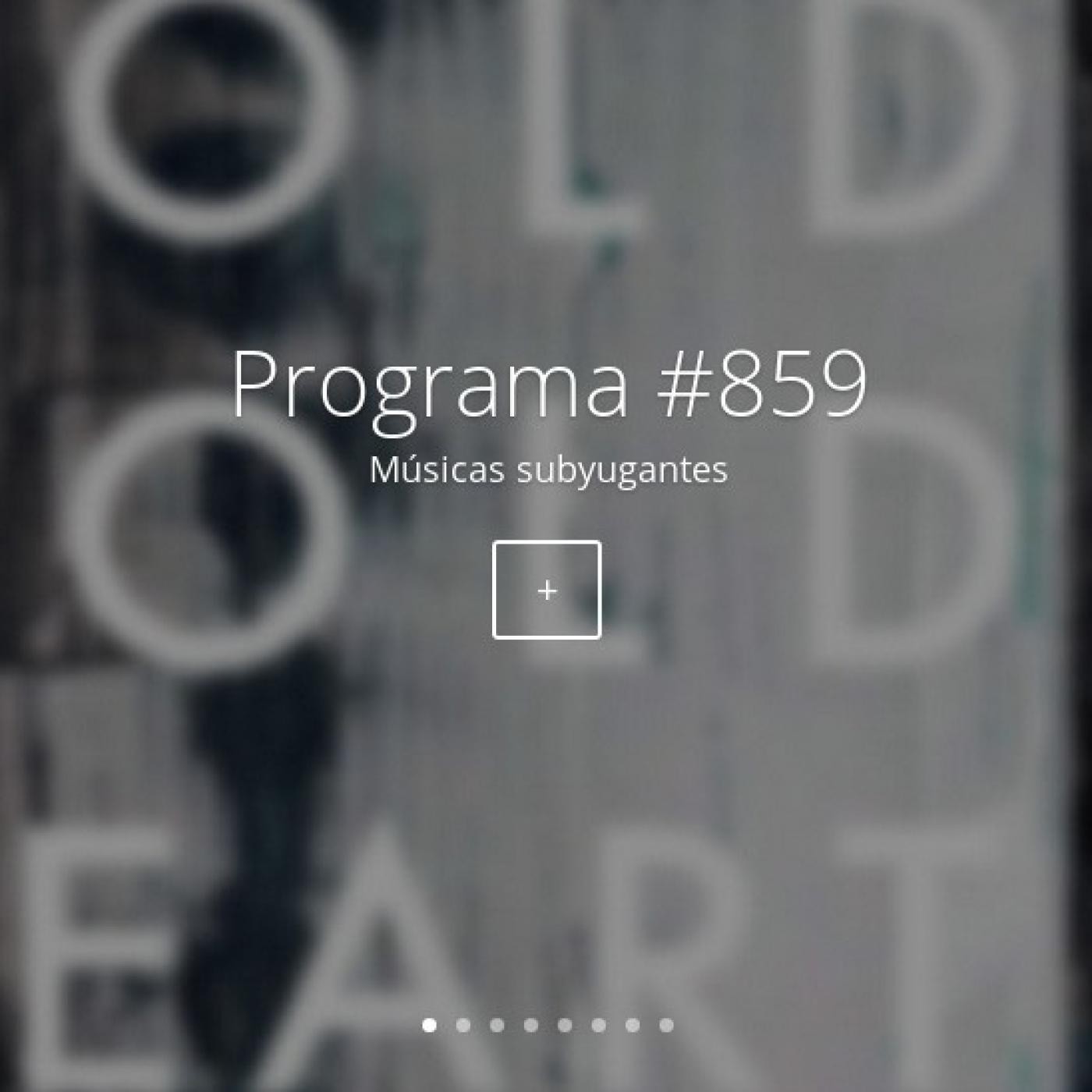Go to the fourth slide indicator
This screenshot has width=1092, height=1092.
point(530,1025)
